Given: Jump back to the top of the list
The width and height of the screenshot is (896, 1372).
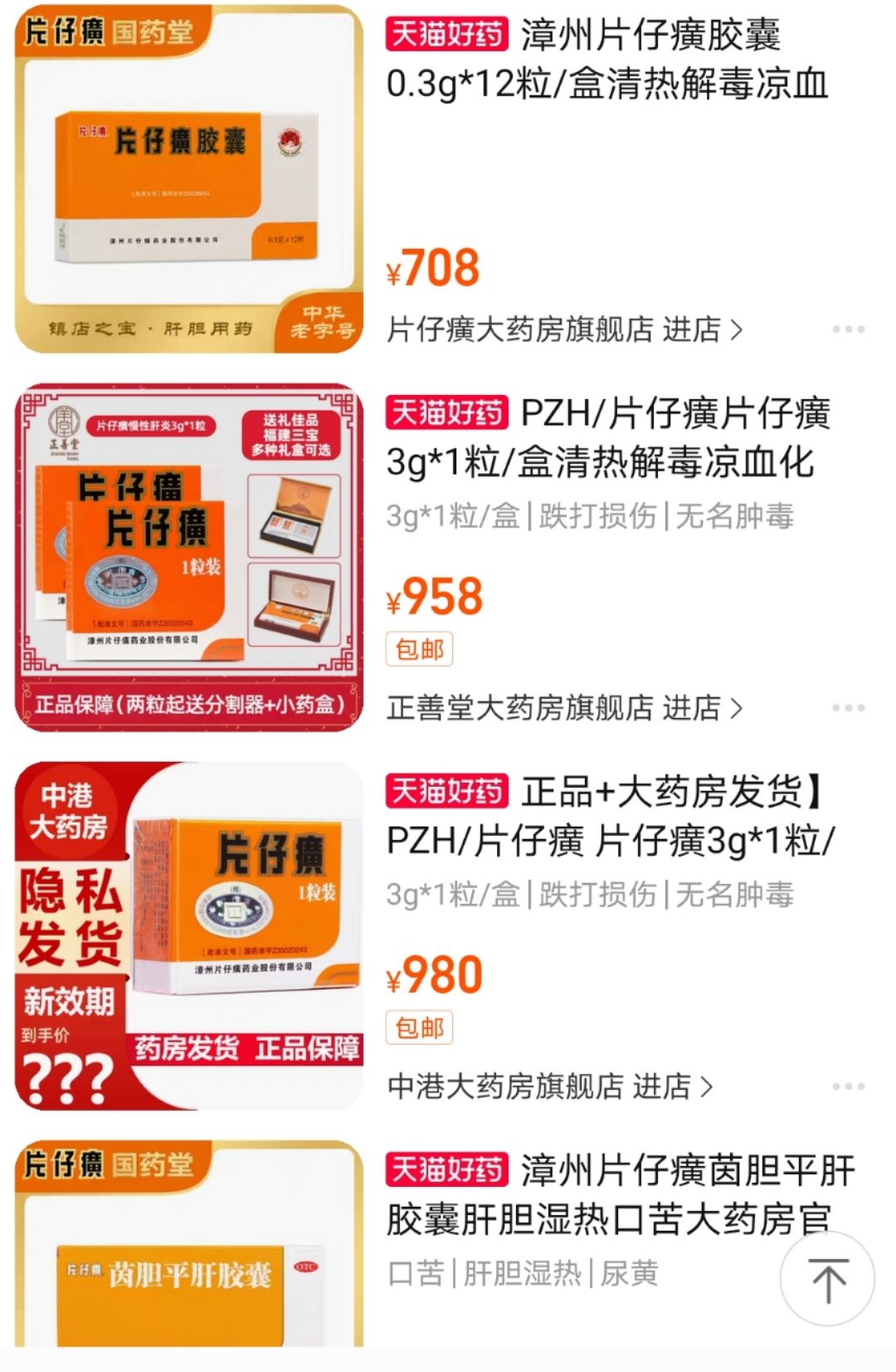Looking at the screenshot, I should 827,1279.
